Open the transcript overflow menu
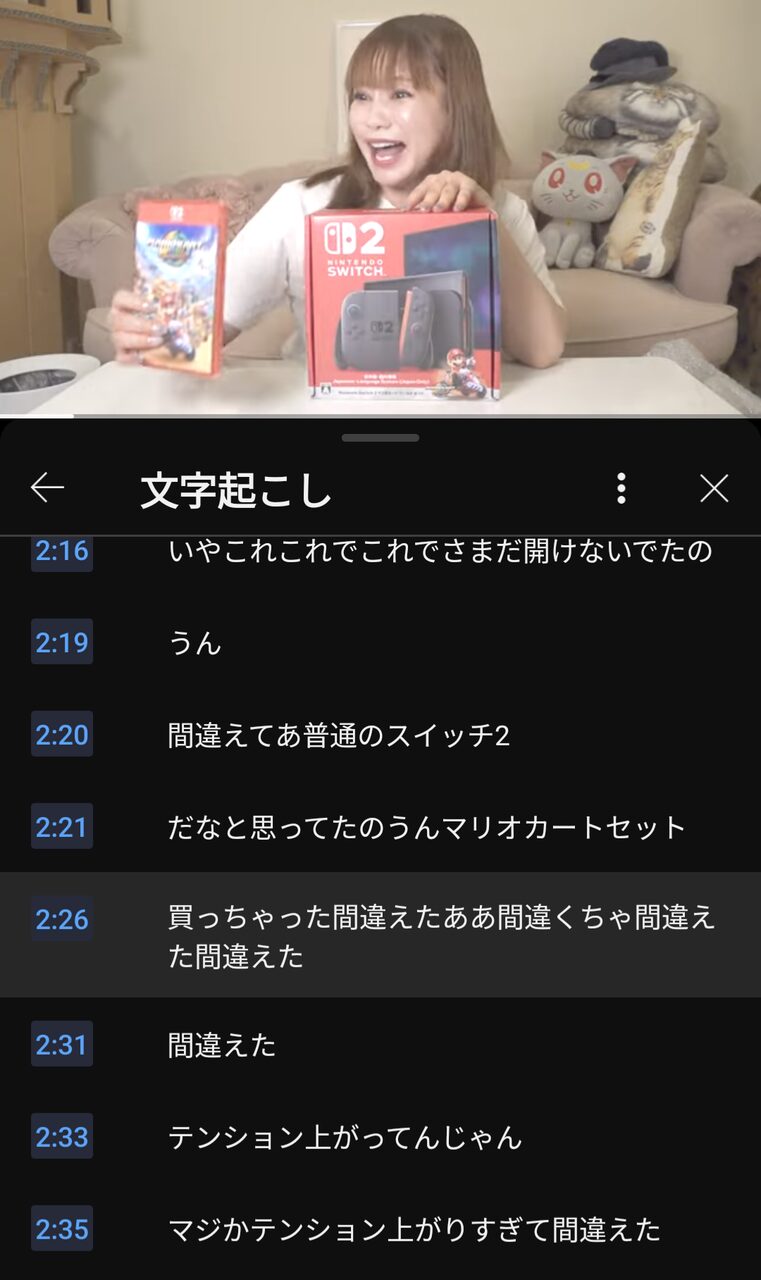Image resolution: width=761 pixels, height=1280 pixels. [x=621, y=488]
